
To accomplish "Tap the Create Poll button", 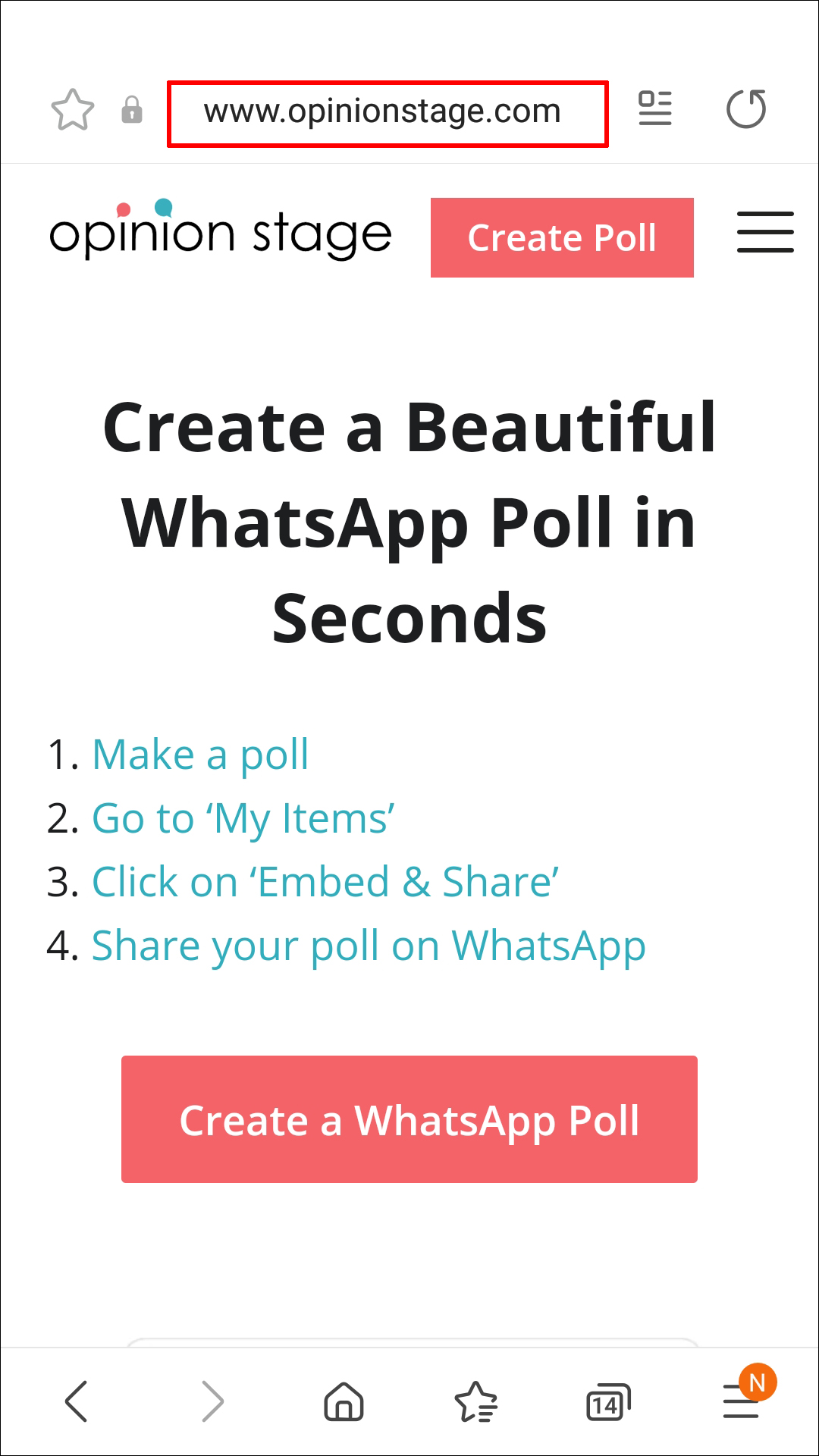I will tap(562, 238).
